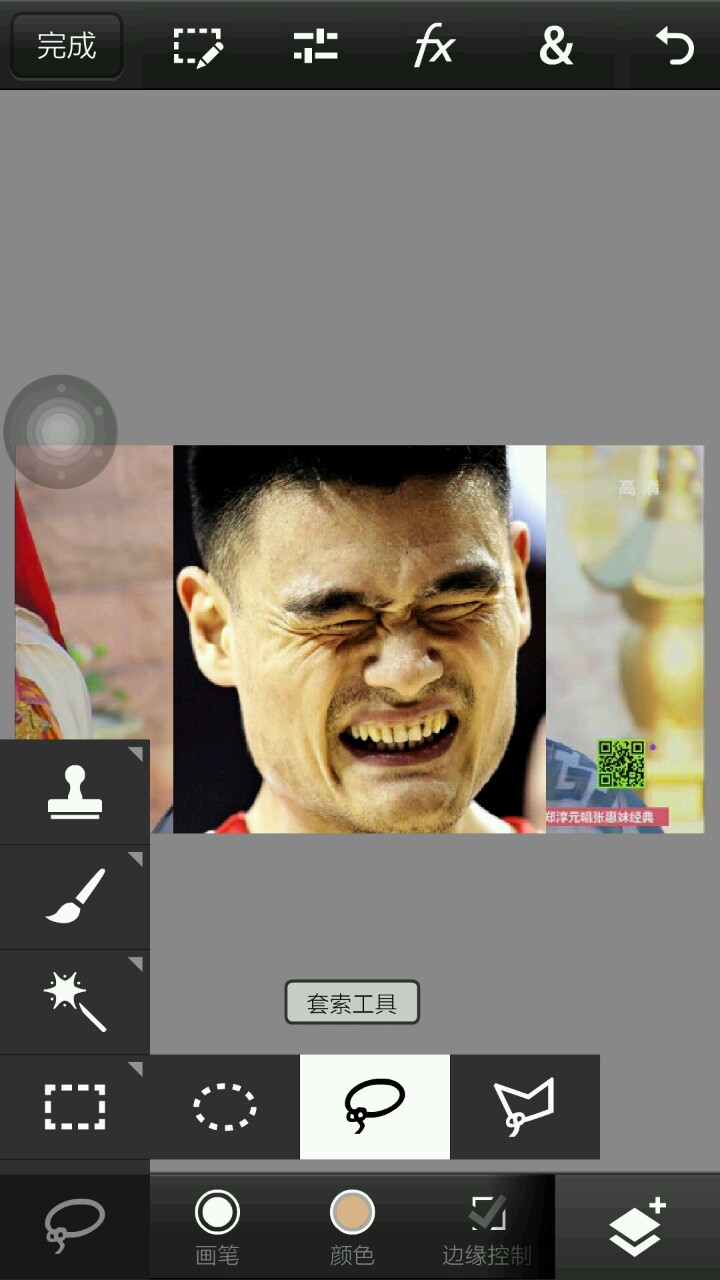This screenshot has width=720, height=1280.
Task: Add a new layer
Action: [637, 1227]
